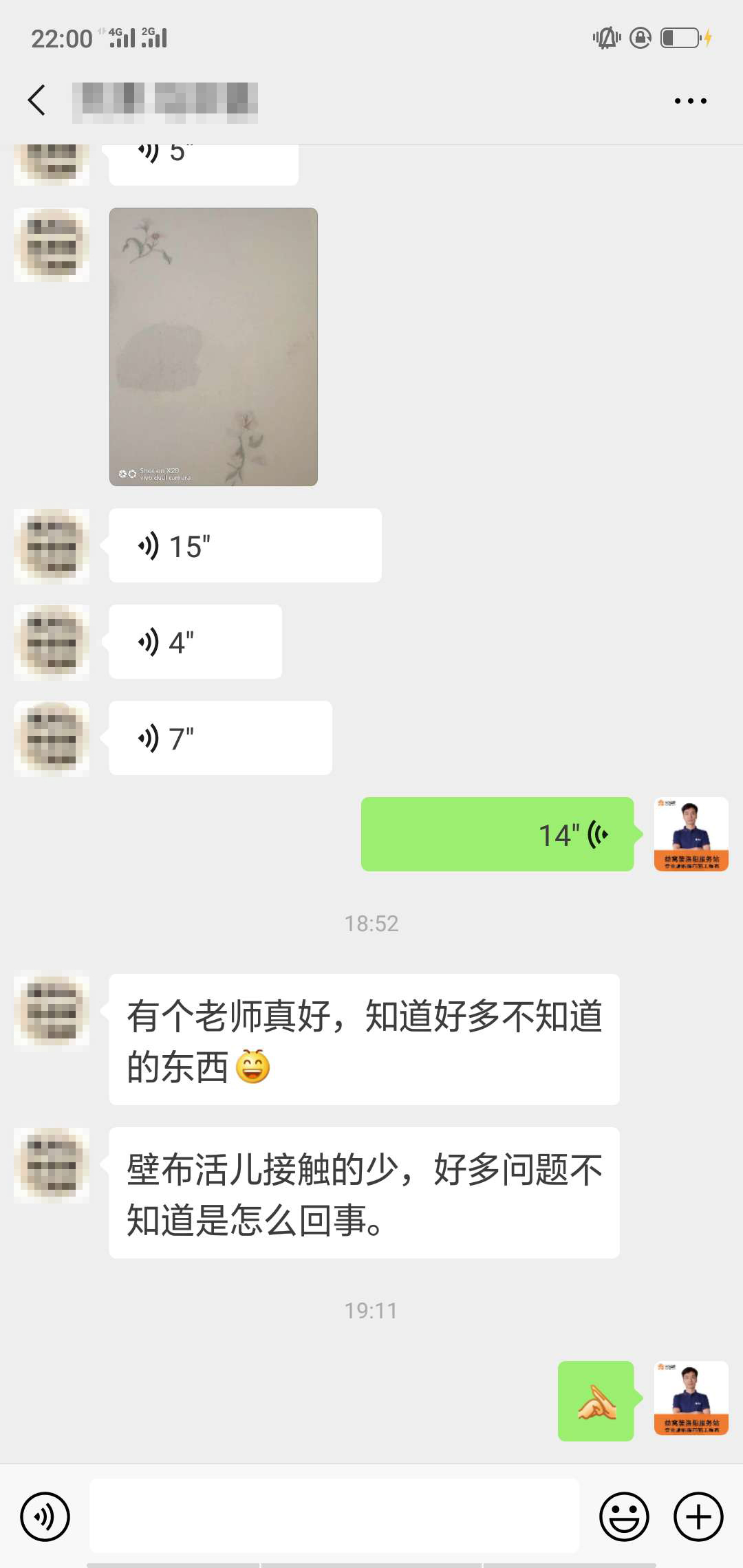Tap the back arrow to leave chat

tap(38, 100)
